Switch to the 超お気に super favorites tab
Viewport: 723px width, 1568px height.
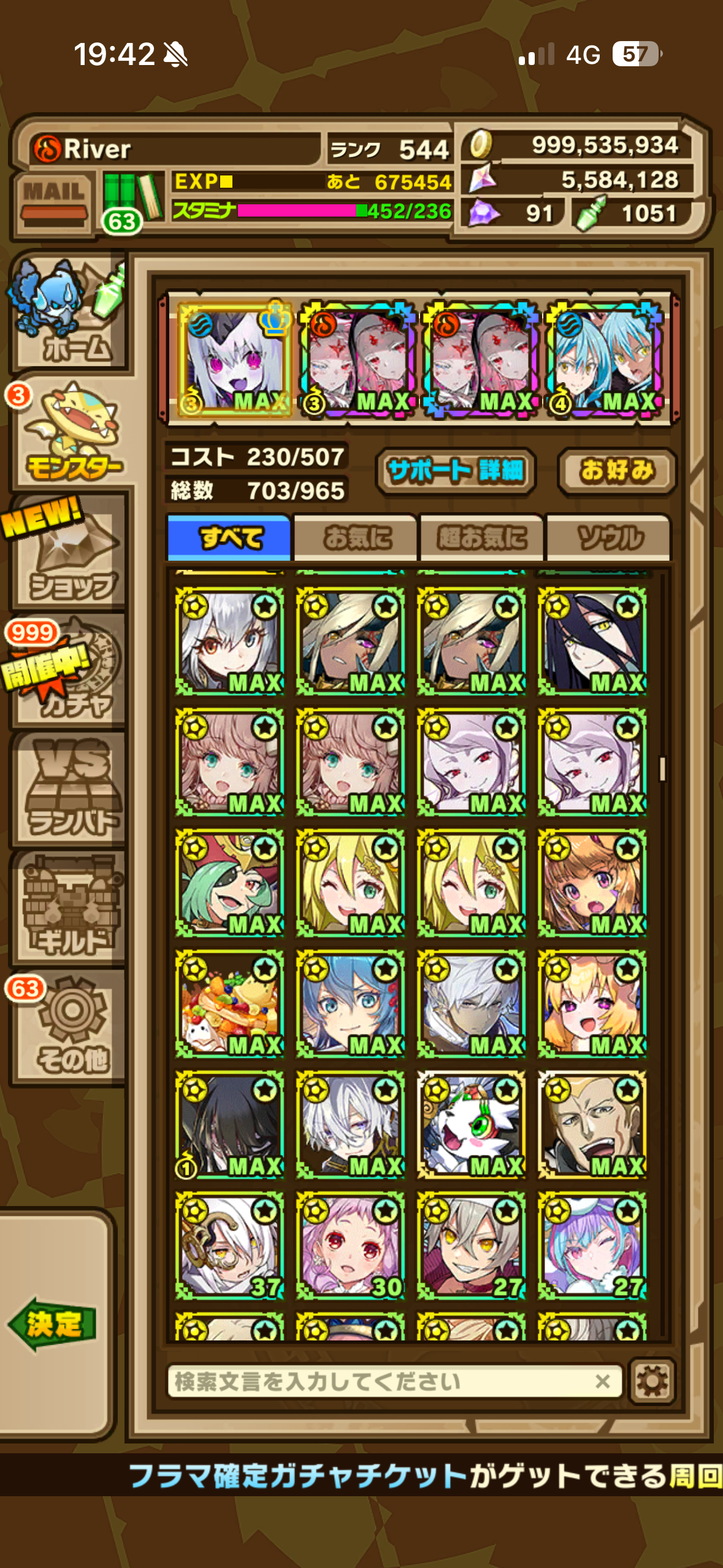pyautogui.click(x=481, y=537)
